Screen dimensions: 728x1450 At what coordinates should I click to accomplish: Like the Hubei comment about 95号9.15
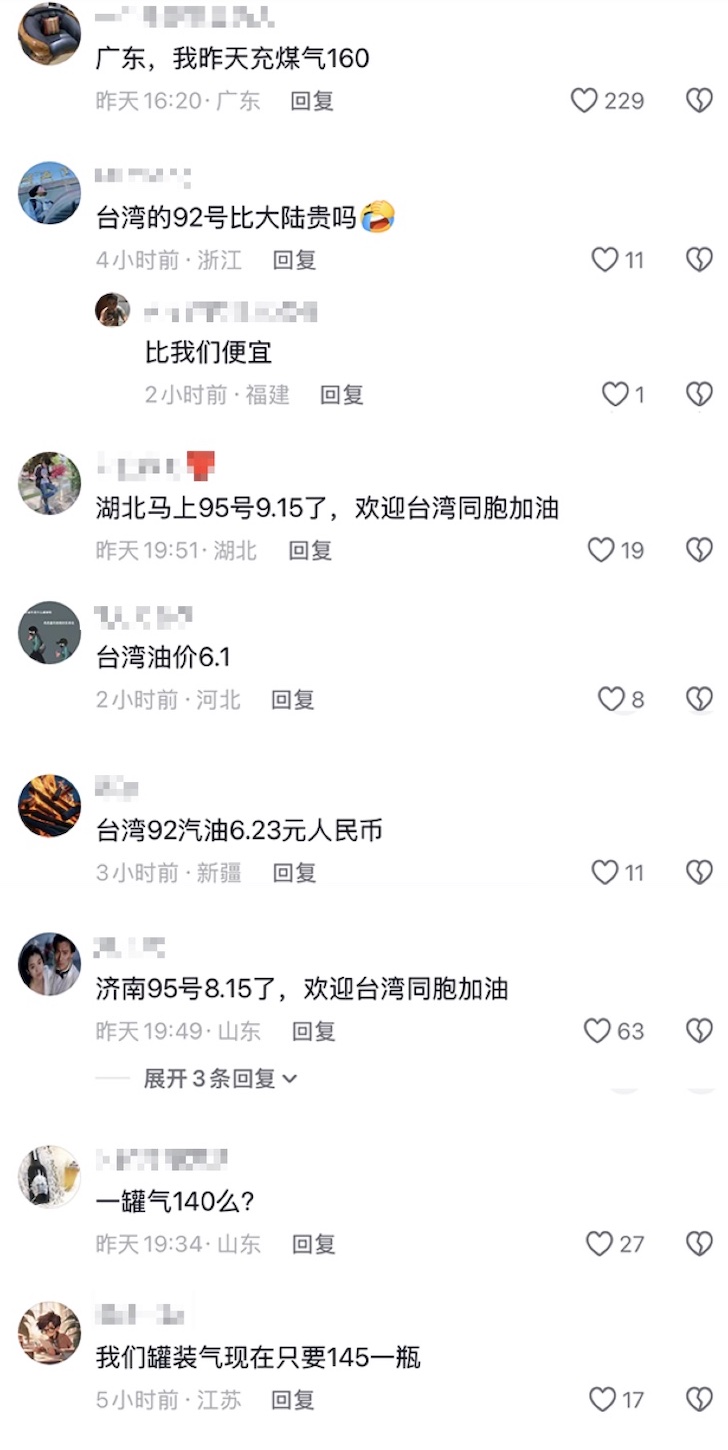point(600,550)
